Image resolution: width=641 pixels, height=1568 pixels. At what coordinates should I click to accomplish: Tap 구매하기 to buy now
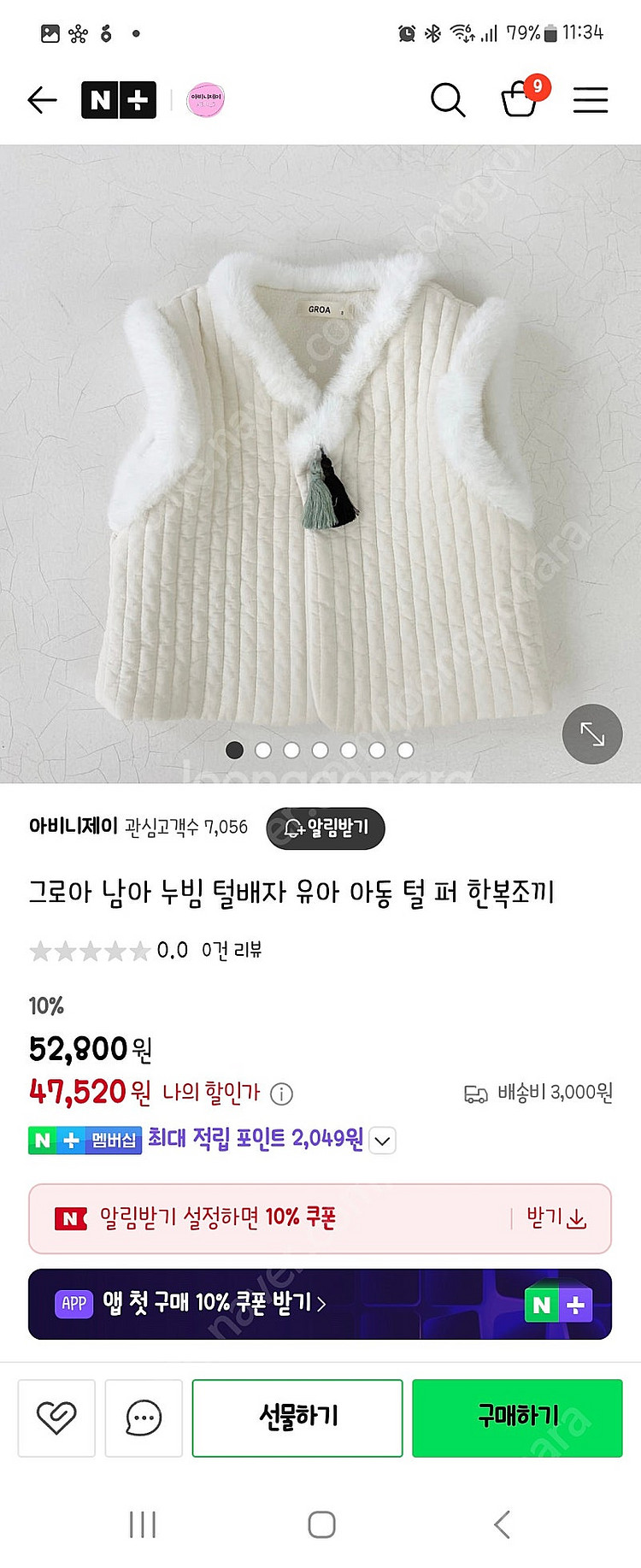click(517, 1418)
